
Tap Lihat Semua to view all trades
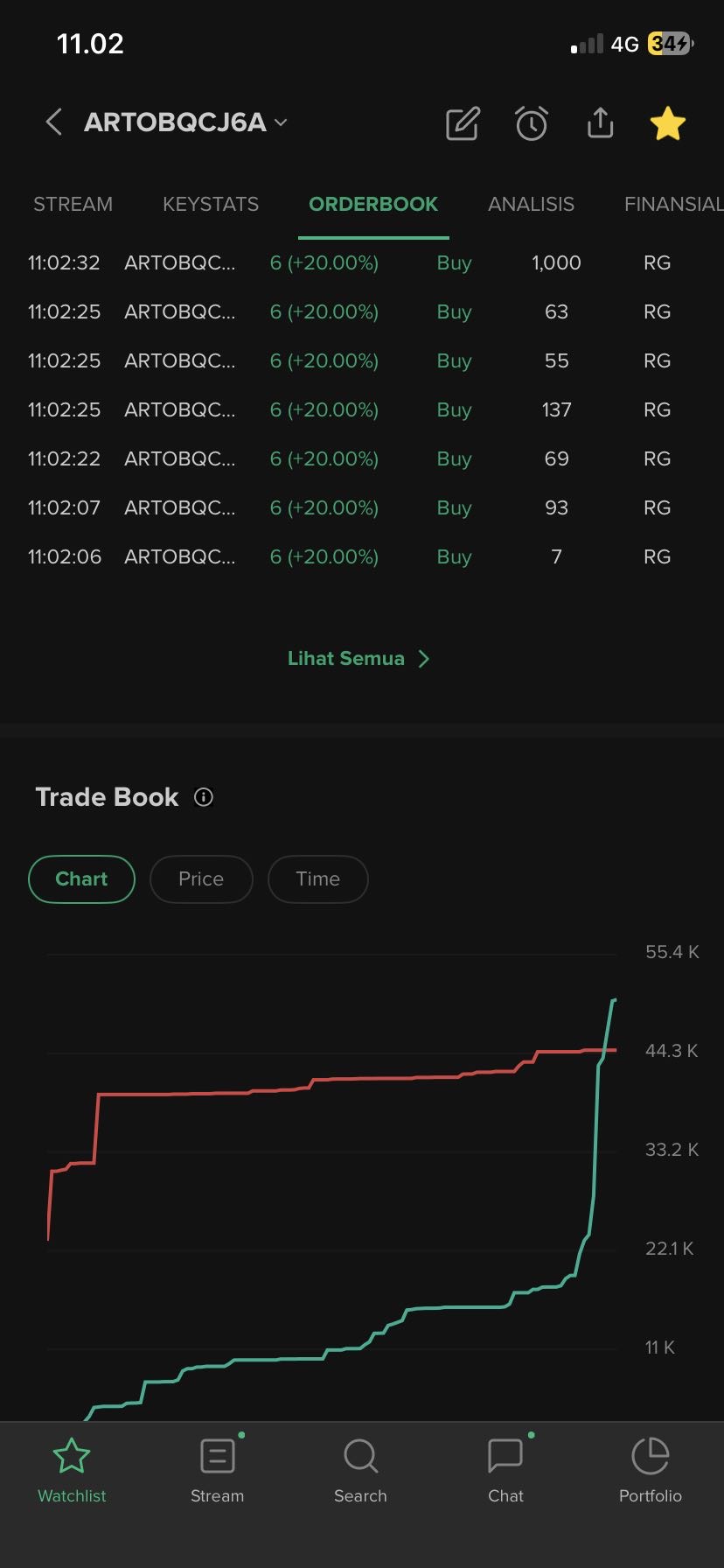(x=359, y=659)
